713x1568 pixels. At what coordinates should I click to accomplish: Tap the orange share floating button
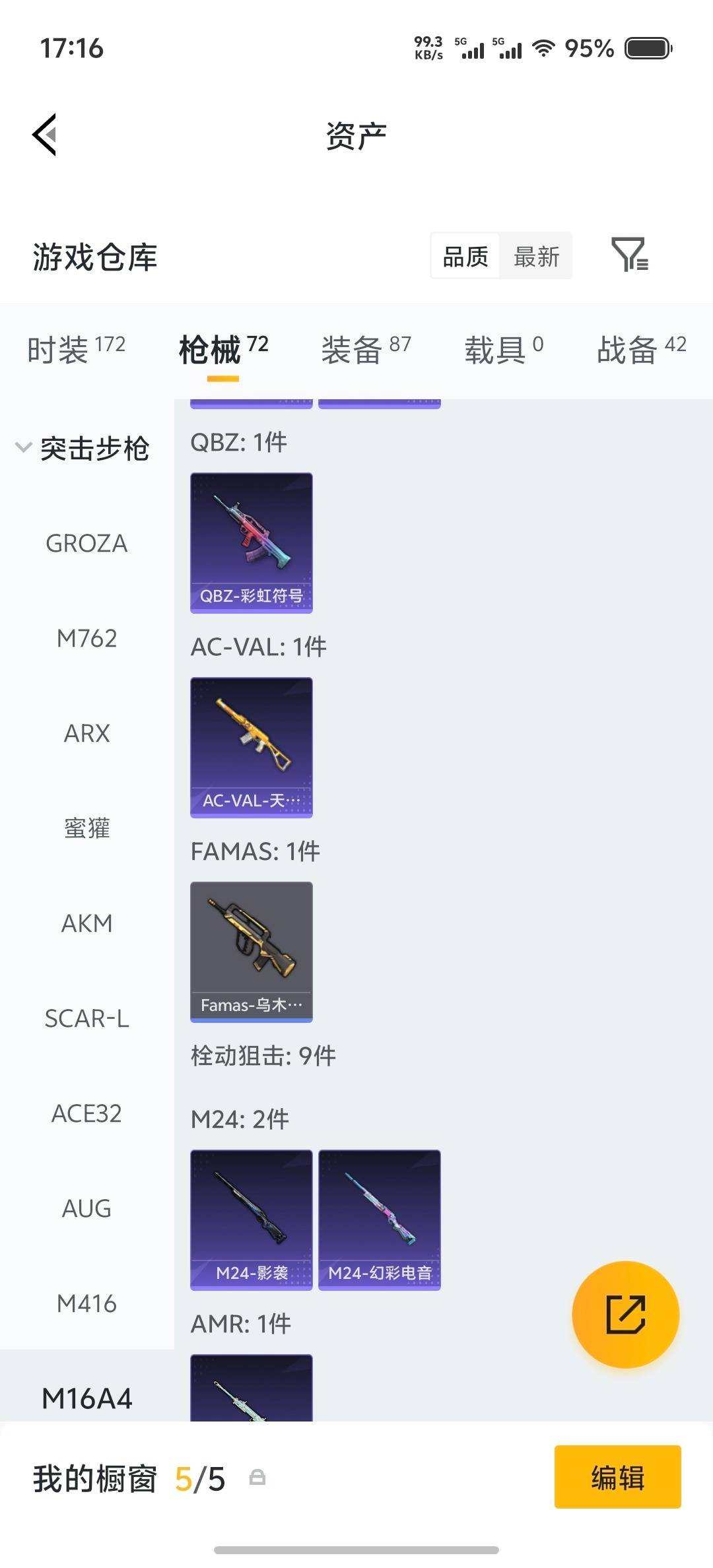[625, 1315]
